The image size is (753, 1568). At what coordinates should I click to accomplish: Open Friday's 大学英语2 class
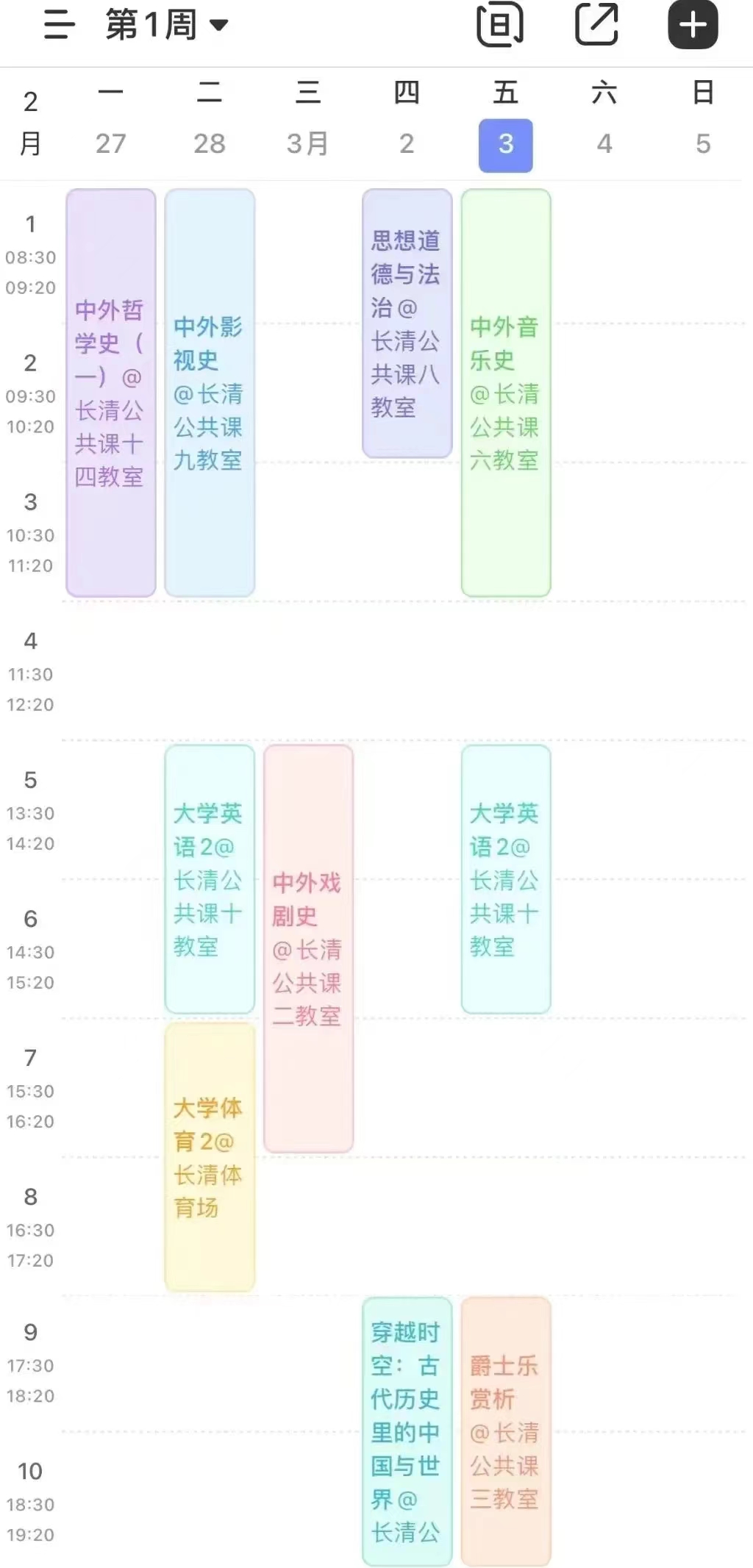506,879
